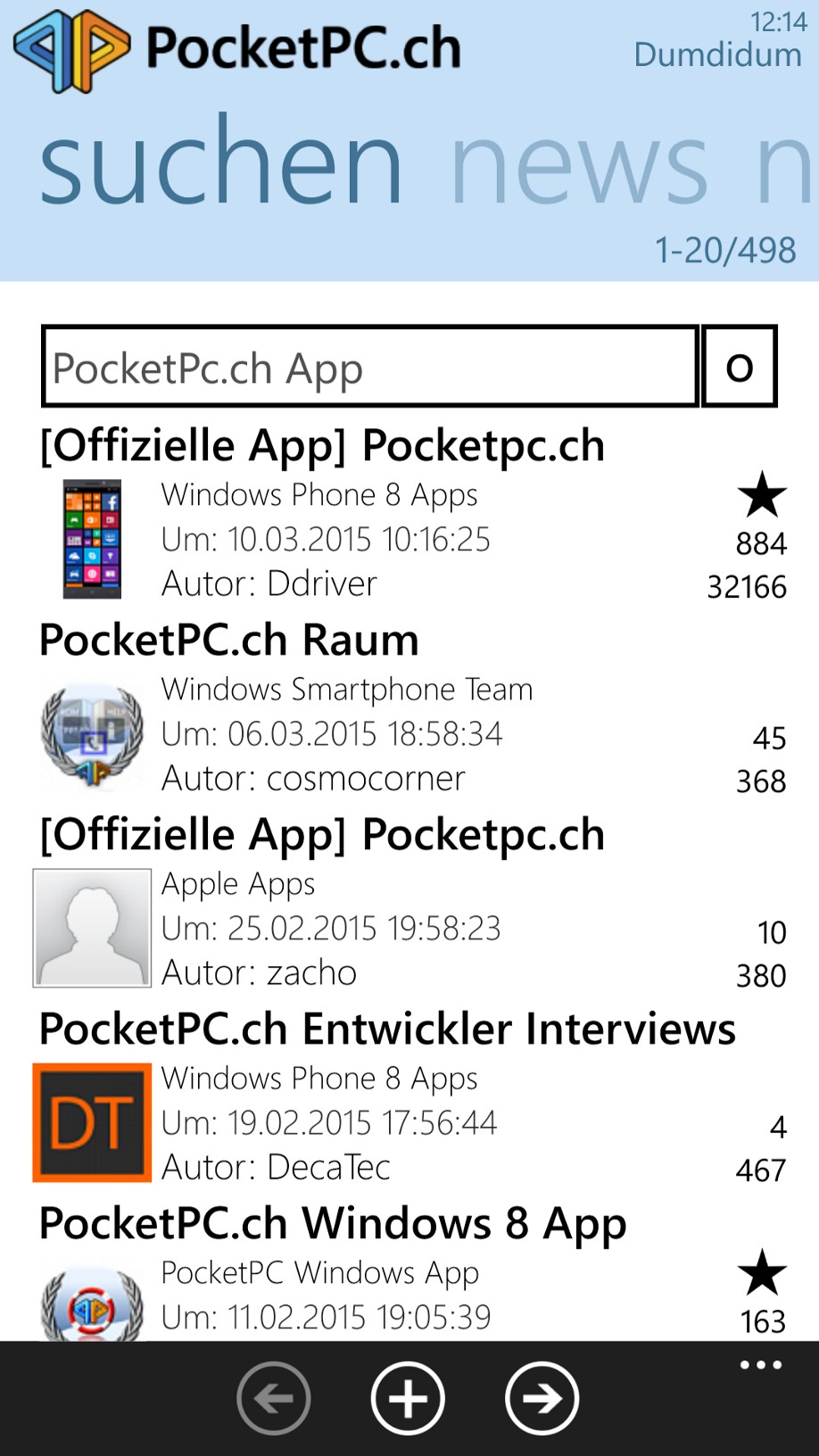This screenshot has height=1456, width=819.
Task: Go to the next results page
Action: point(542,1399)
